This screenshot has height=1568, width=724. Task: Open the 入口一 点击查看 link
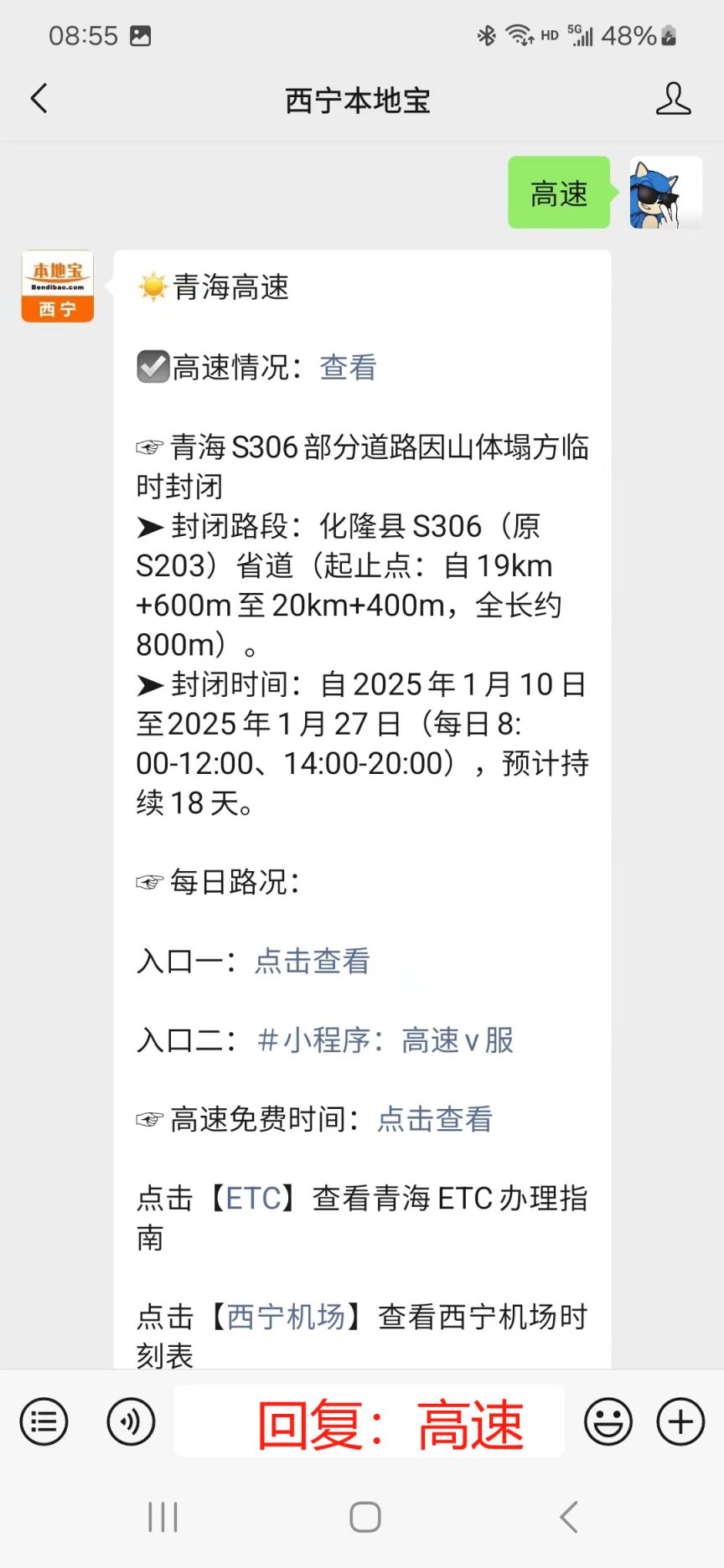tap(312, 961)
